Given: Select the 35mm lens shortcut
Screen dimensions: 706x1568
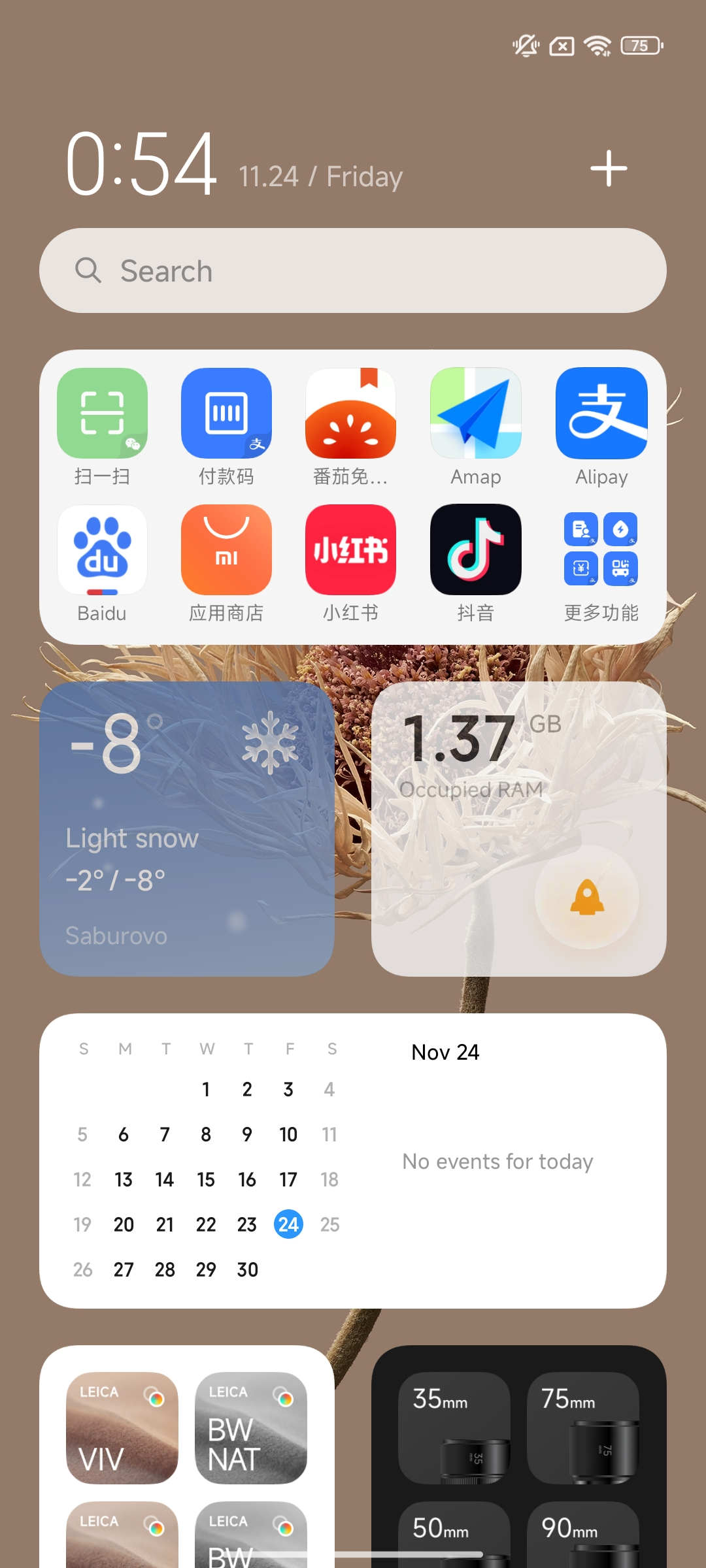Looking at the screenshot, I should (x=454, y=1428).
